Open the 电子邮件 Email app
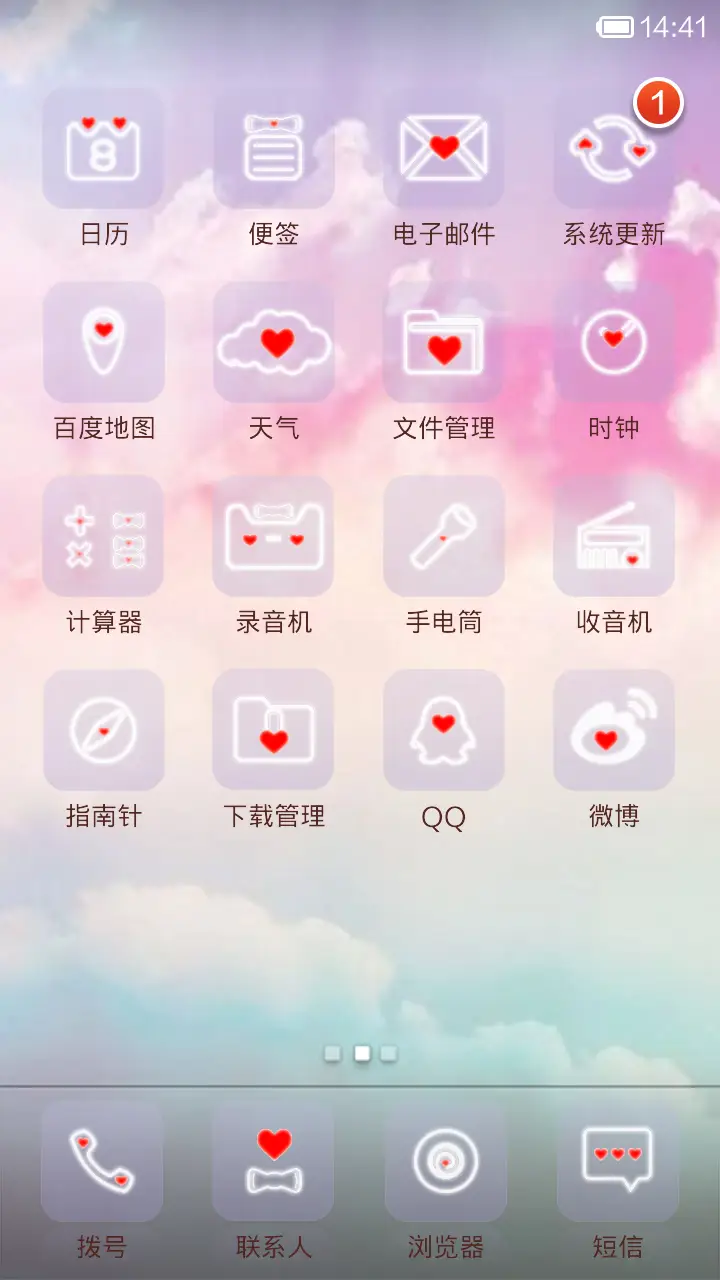The height and width of the screenshot is (1280, 720). point(444,148)
